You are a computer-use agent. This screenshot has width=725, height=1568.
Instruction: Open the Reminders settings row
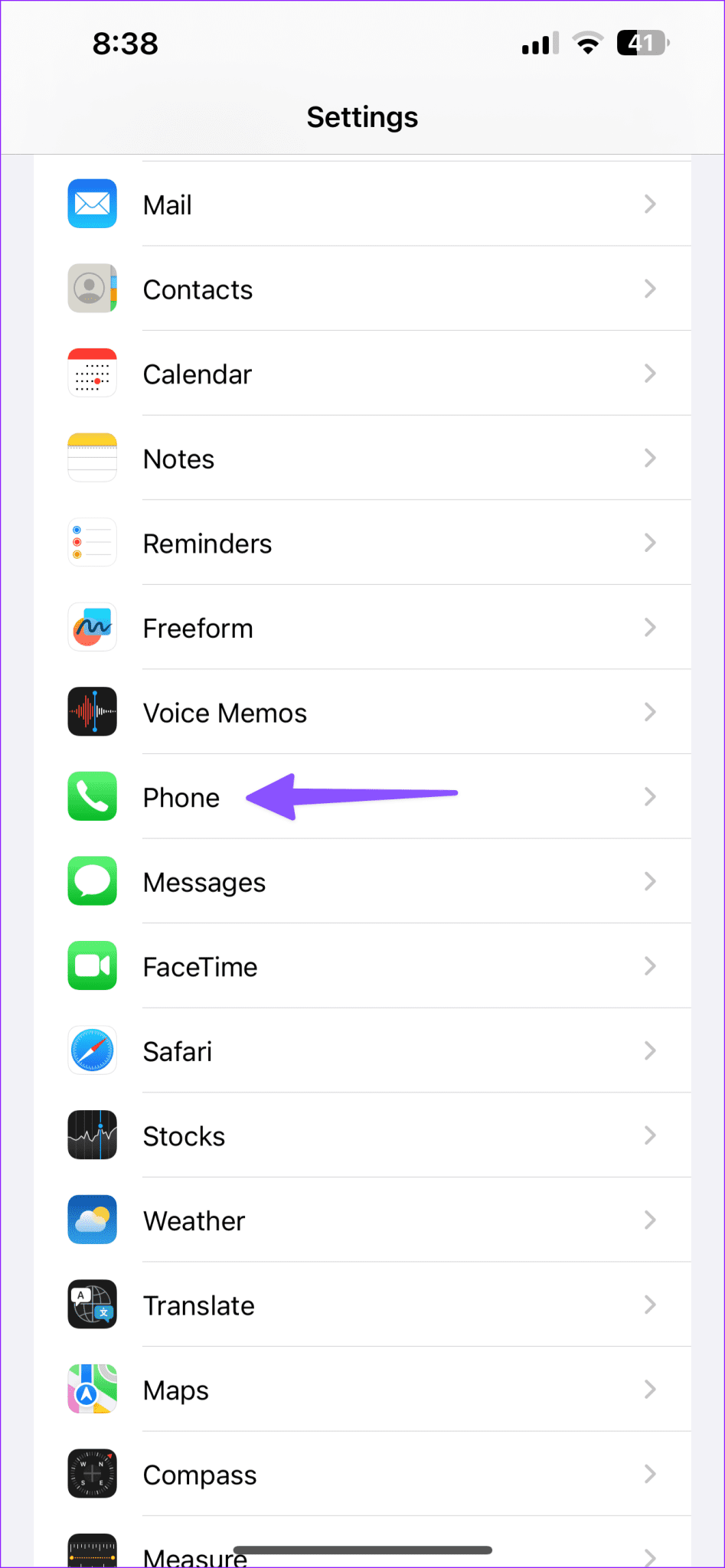[x=362, y=543]
